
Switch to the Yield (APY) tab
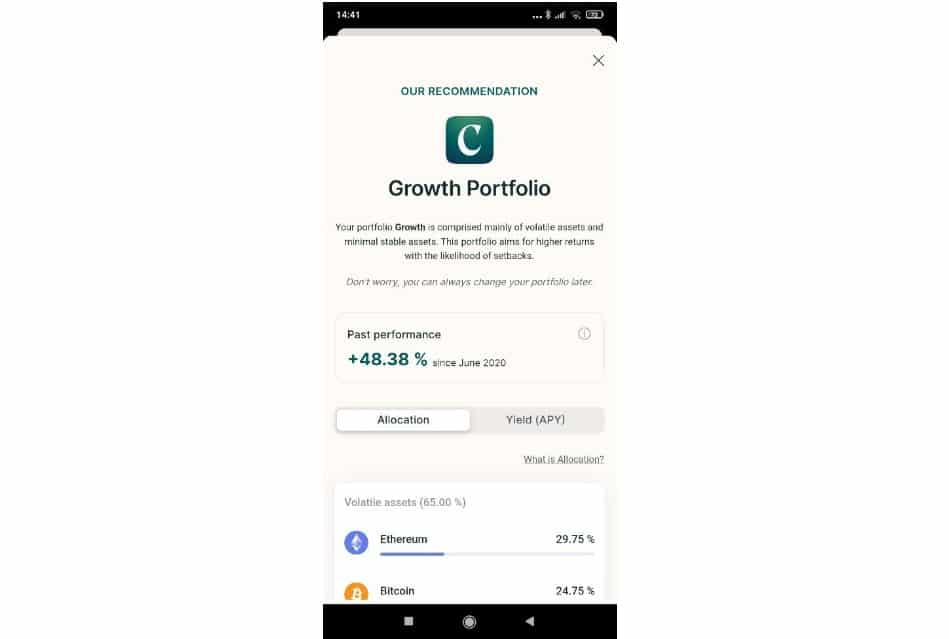point(536,420)
